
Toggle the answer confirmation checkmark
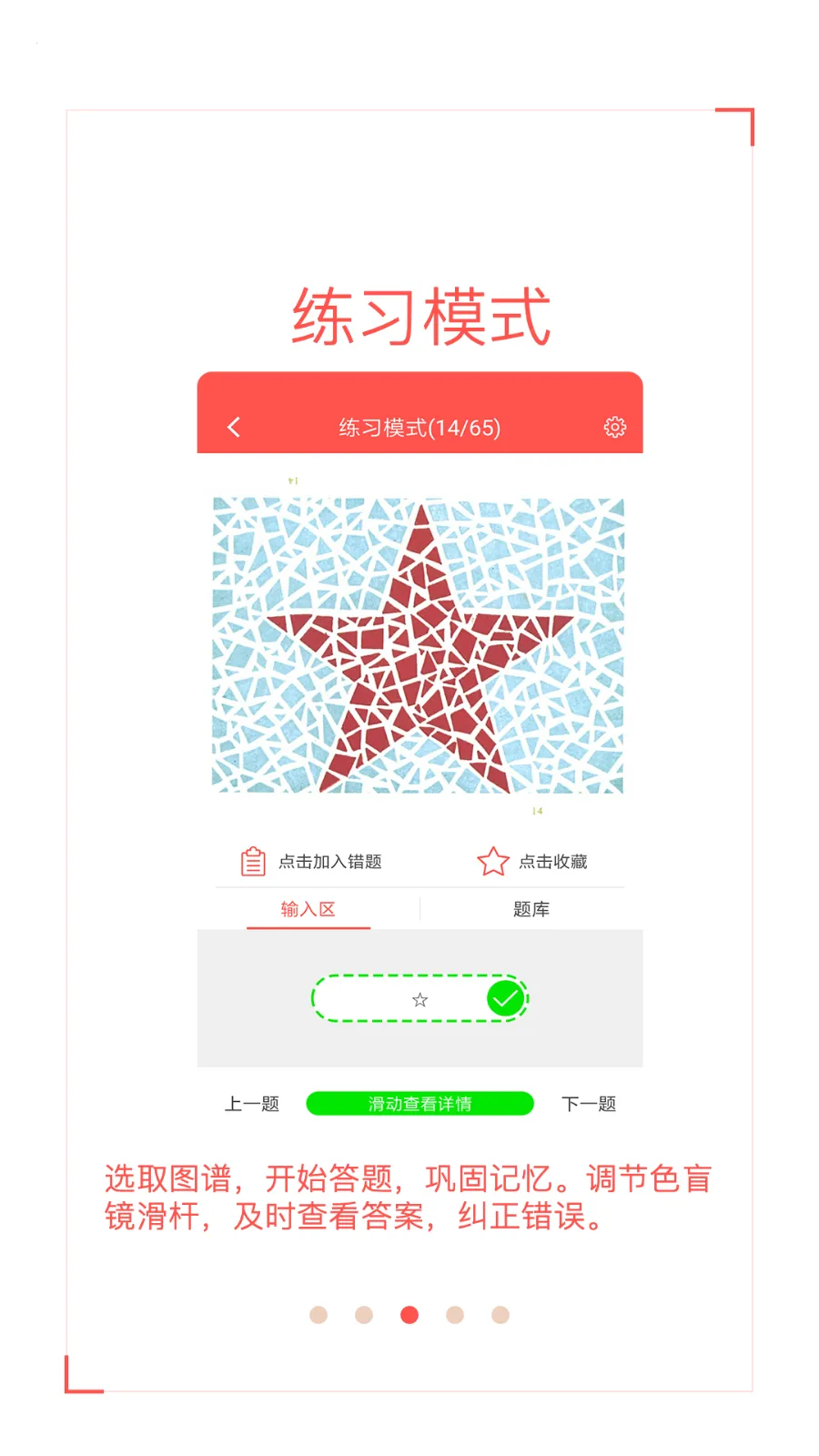click(503, 997)
